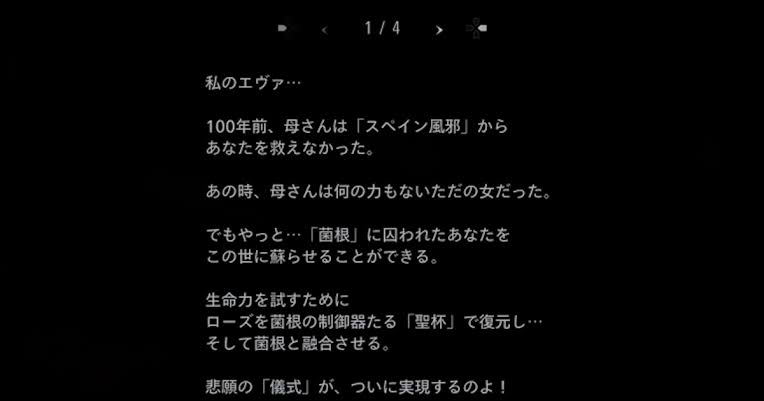Image resolution: width=764 pixels, height=401 pixels.
Task: Go back to the previous document page
Action: (325, 30)
